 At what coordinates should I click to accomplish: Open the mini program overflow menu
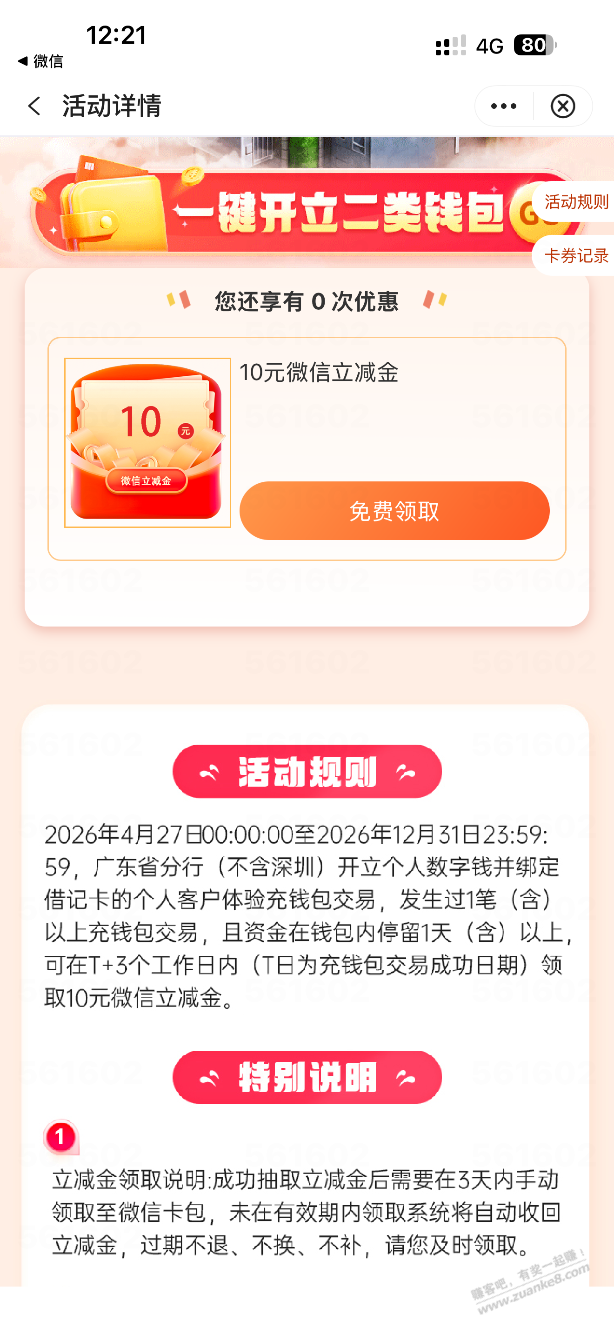click(x=504, y=106)
